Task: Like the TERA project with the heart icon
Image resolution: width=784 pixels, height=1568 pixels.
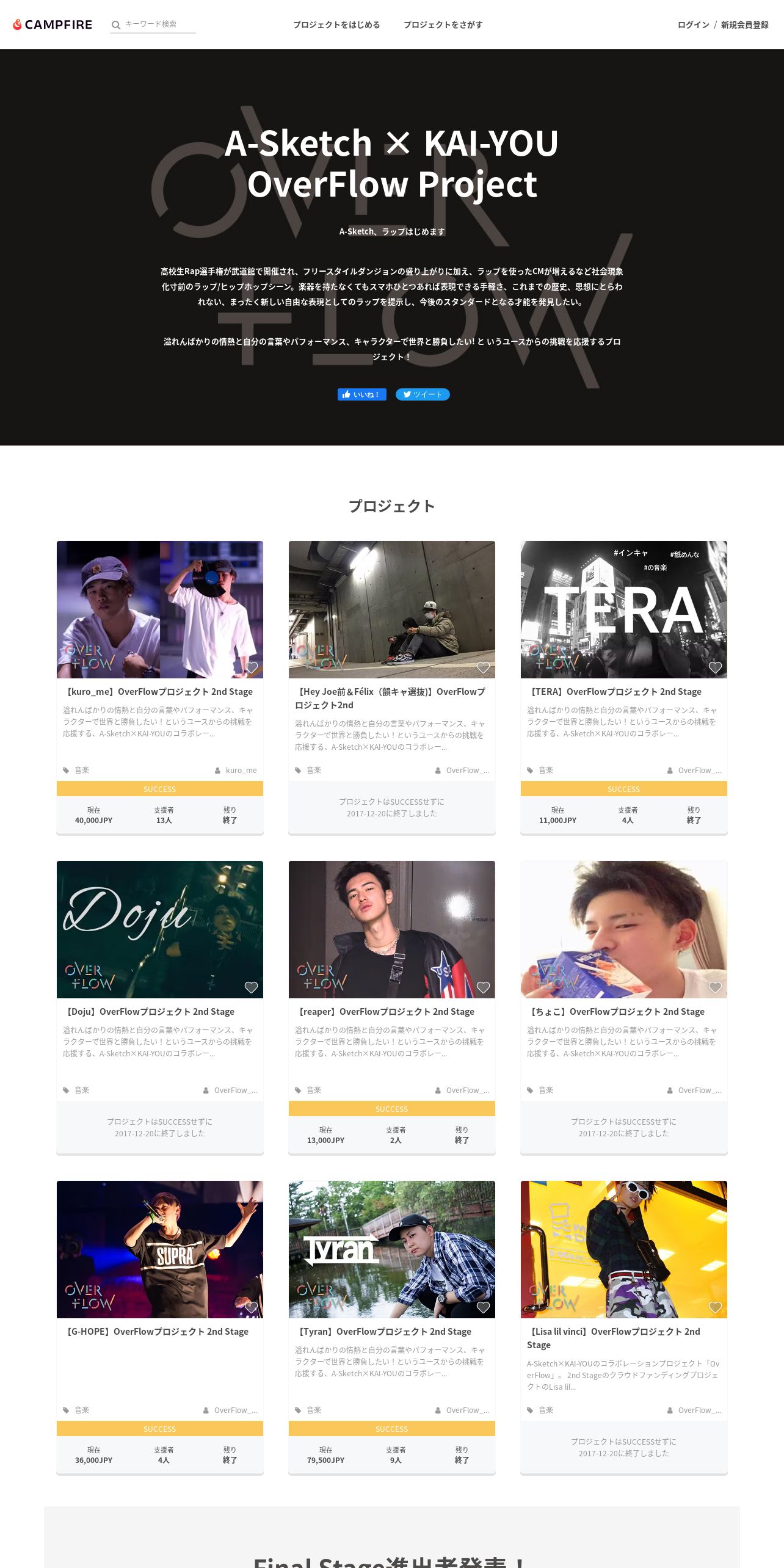Action: [x=715, y=667]
